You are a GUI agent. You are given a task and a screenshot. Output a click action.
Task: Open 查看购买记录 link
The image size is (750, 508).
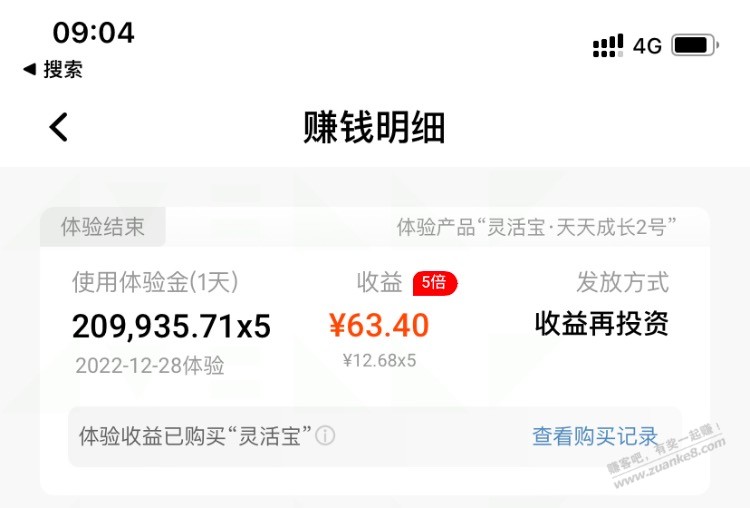tap(595, 436)
